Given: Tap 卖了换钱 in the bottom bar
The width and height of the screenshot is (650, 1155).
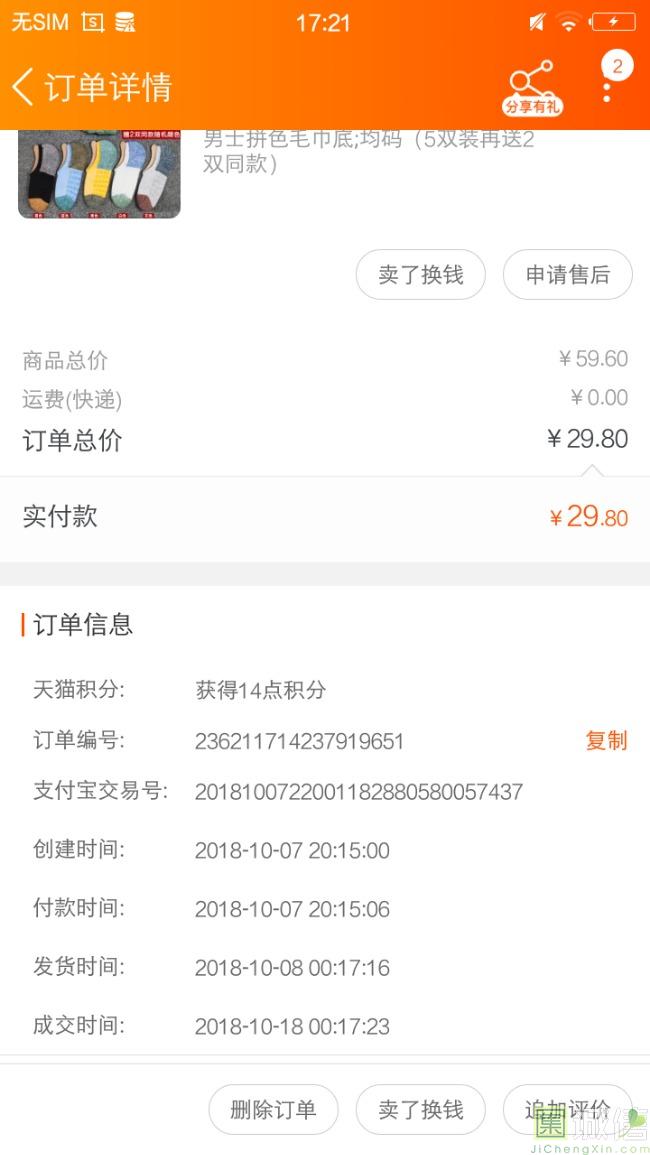Looking at the screenshot, I should (421, 1109).
